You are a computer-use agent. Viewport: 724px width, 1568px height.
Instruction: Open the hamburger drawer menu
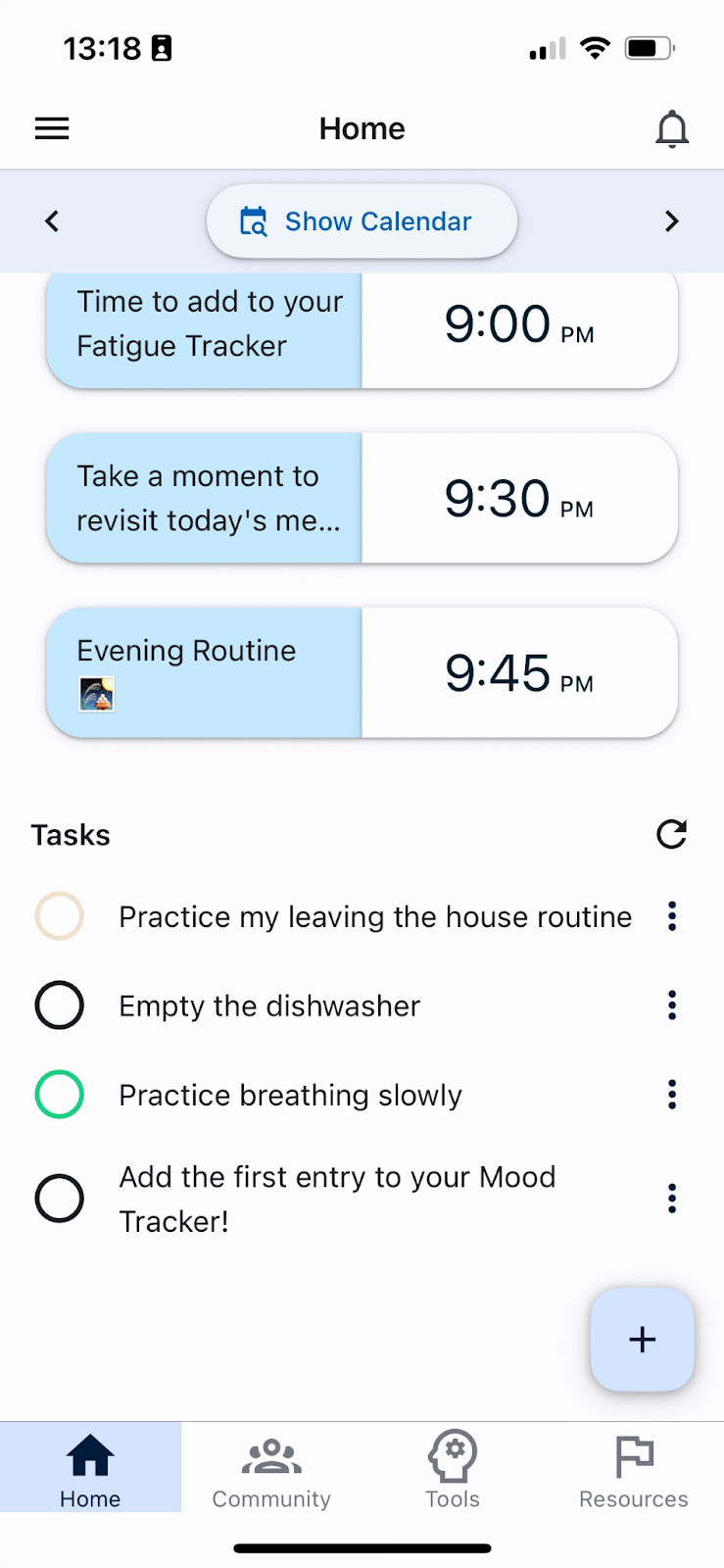click(52, 128)
